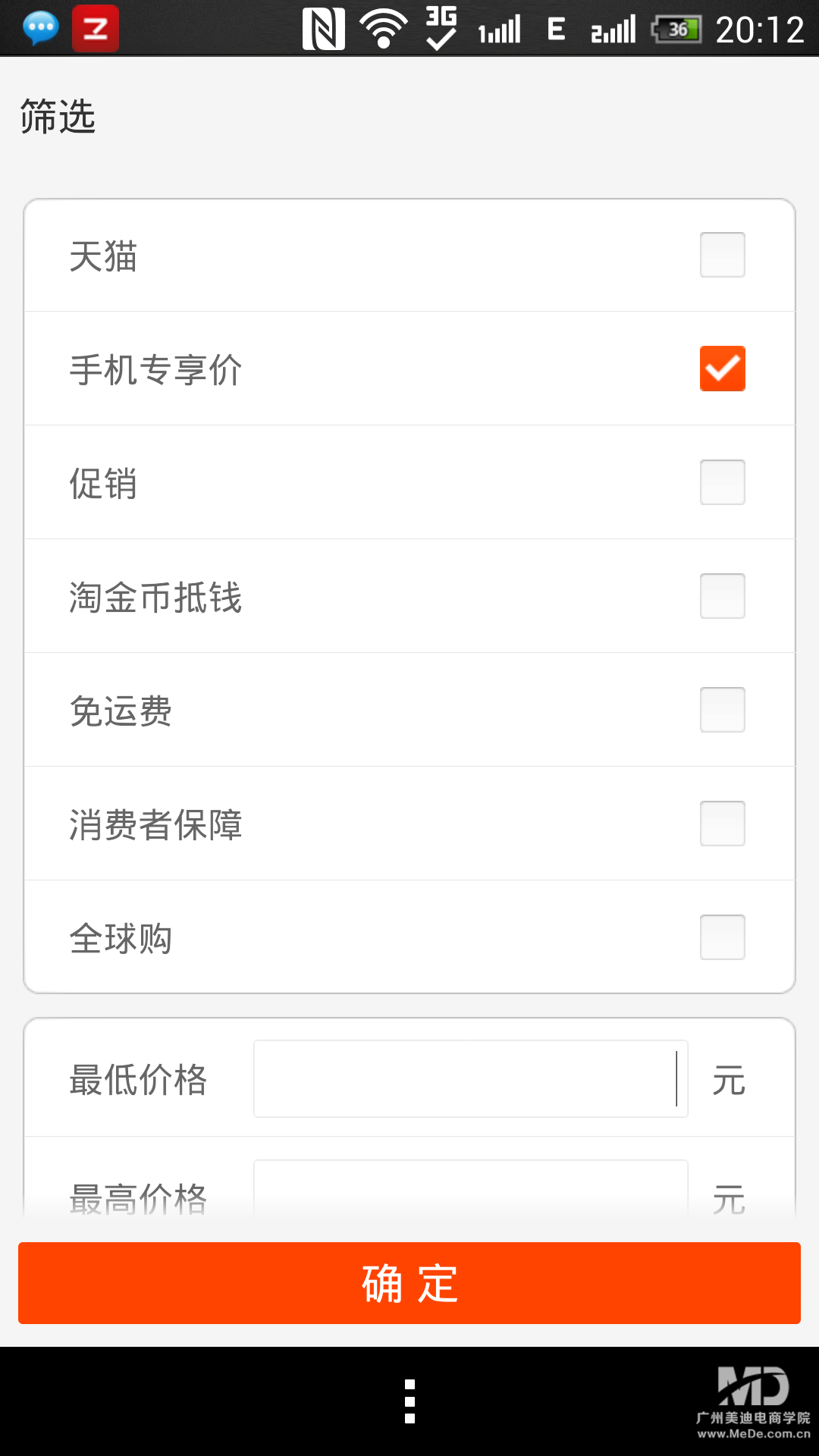Toggle the 免运费 filter on

[x=721, y=710]
